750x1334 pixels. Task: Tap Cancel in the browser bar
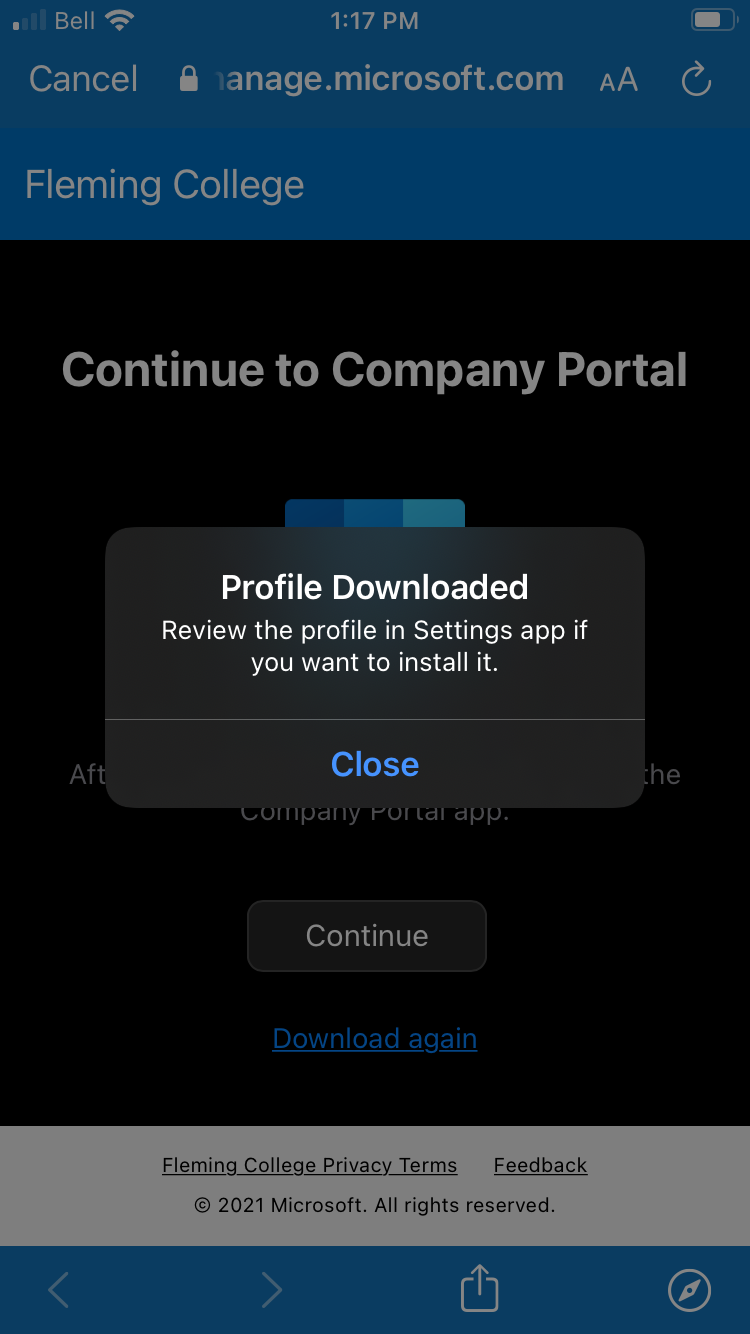[x=83, y=79]
